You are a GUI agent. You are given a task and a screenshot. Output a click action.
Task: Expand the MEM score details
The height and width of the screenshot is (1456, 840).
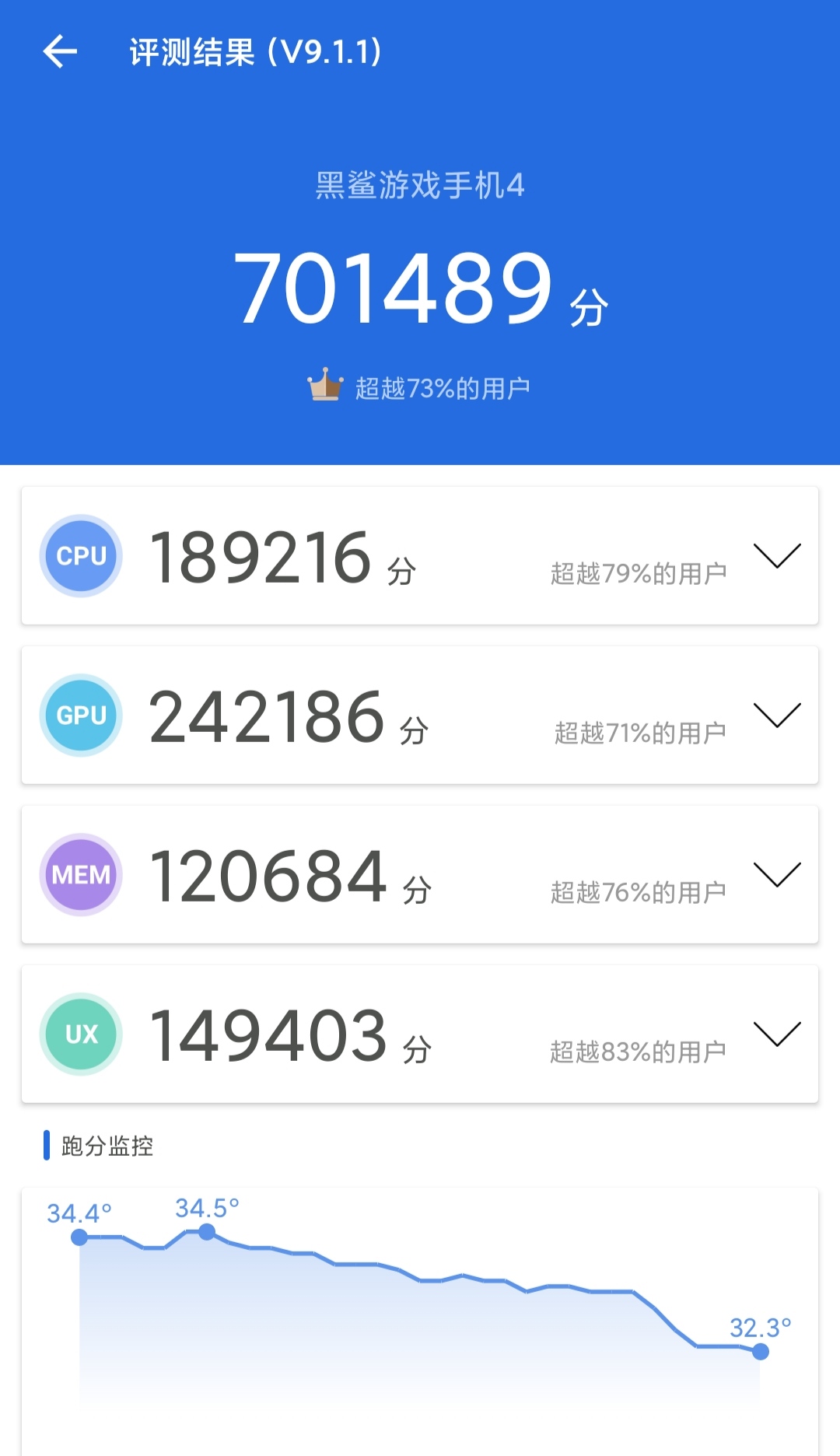777,874
